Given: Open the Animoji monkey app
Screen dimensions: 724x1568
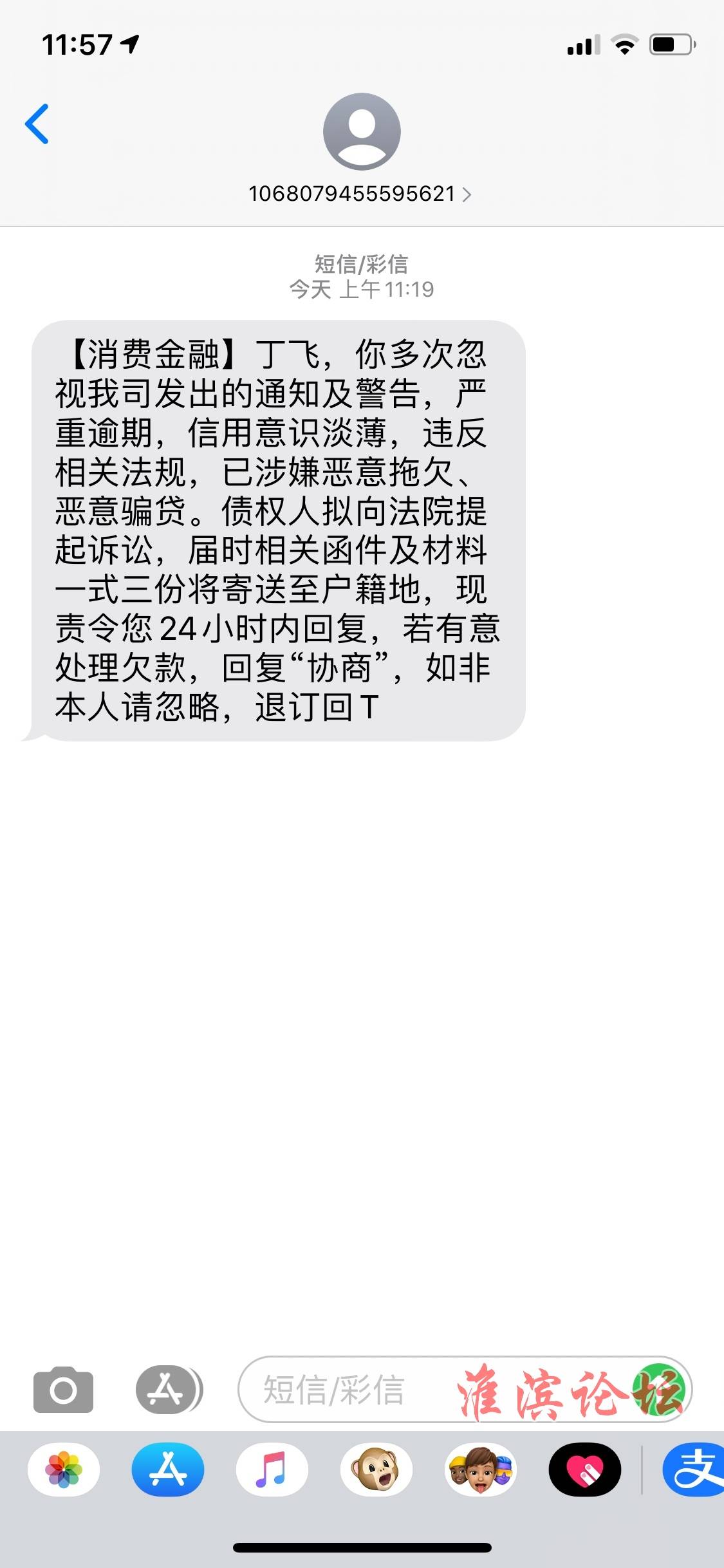Looking at the screenshot, I should click(x=376, y=1469).
